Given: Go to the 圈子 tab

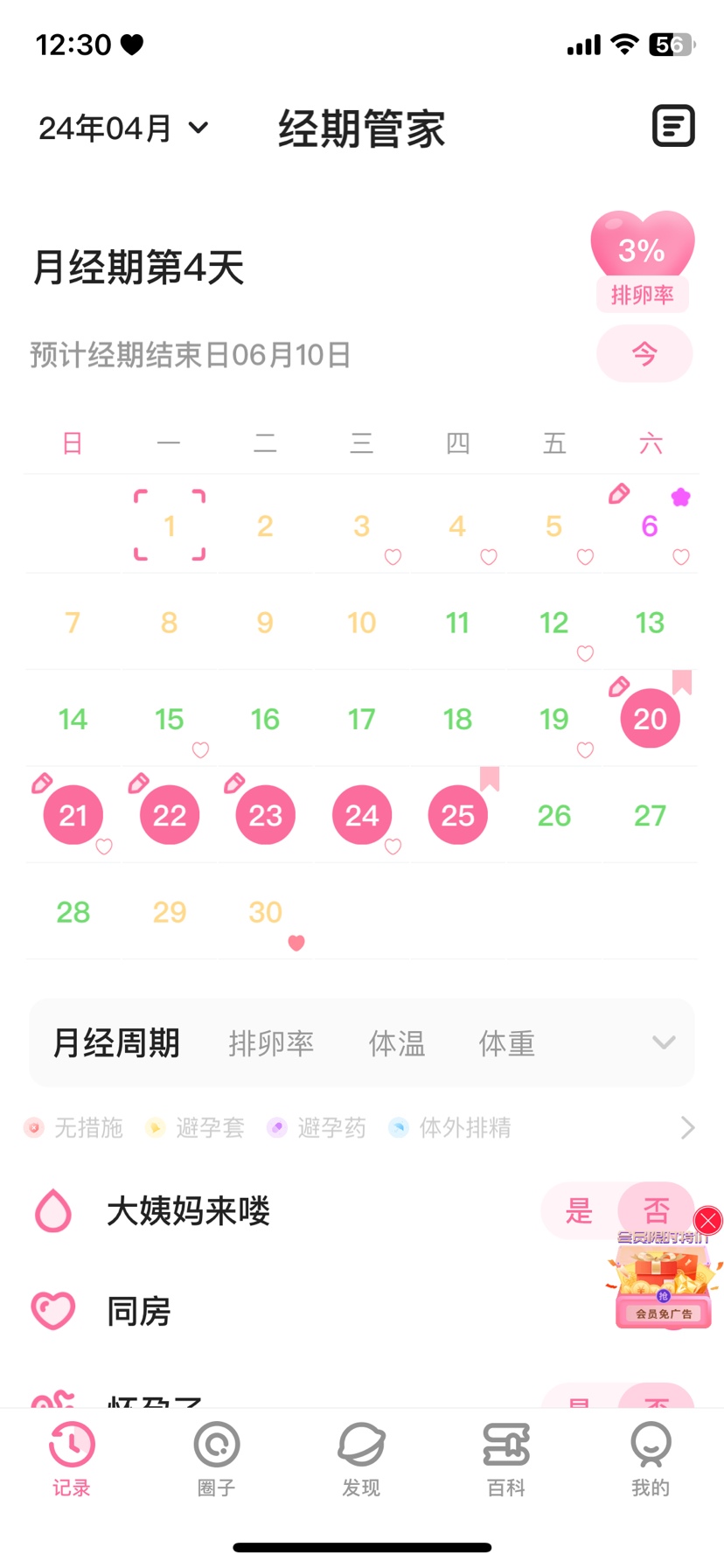Looking at the screenshot, I should coord(216,1456).
